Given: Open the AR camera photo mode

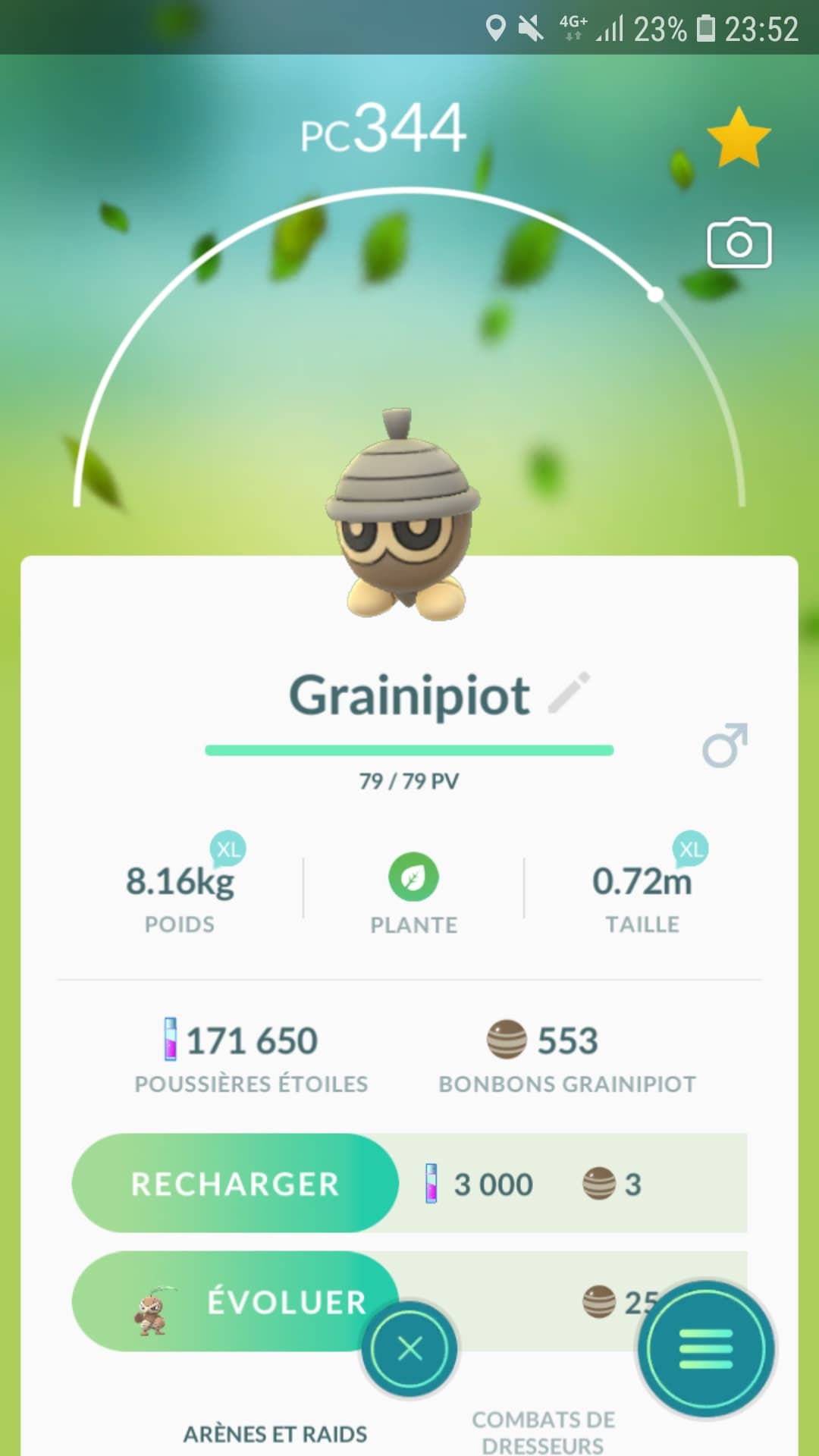Looking at the screenshot, I should (x=739, y=244).
